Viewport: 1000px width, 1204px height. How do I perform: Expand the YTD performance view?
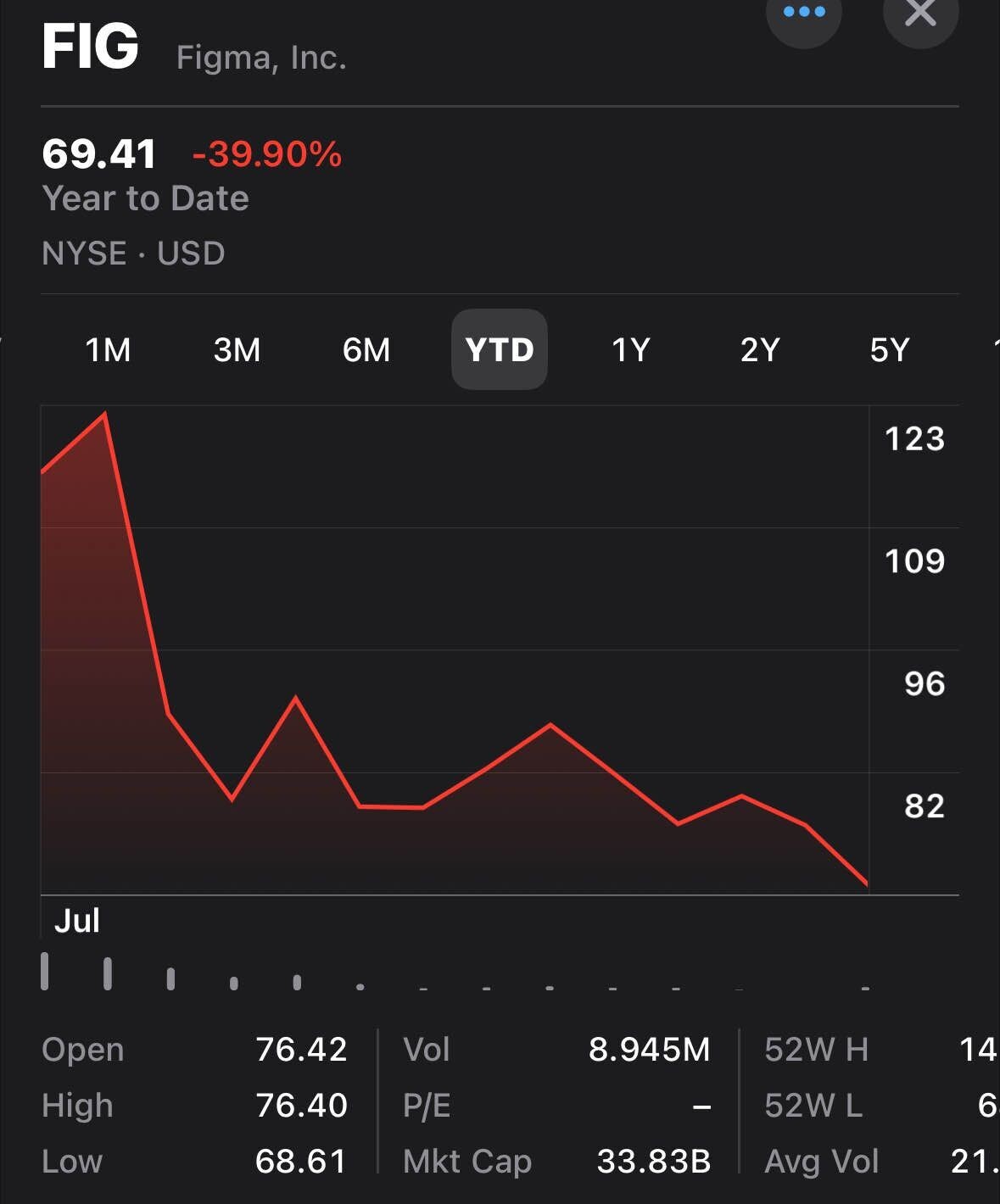(500, 349)
